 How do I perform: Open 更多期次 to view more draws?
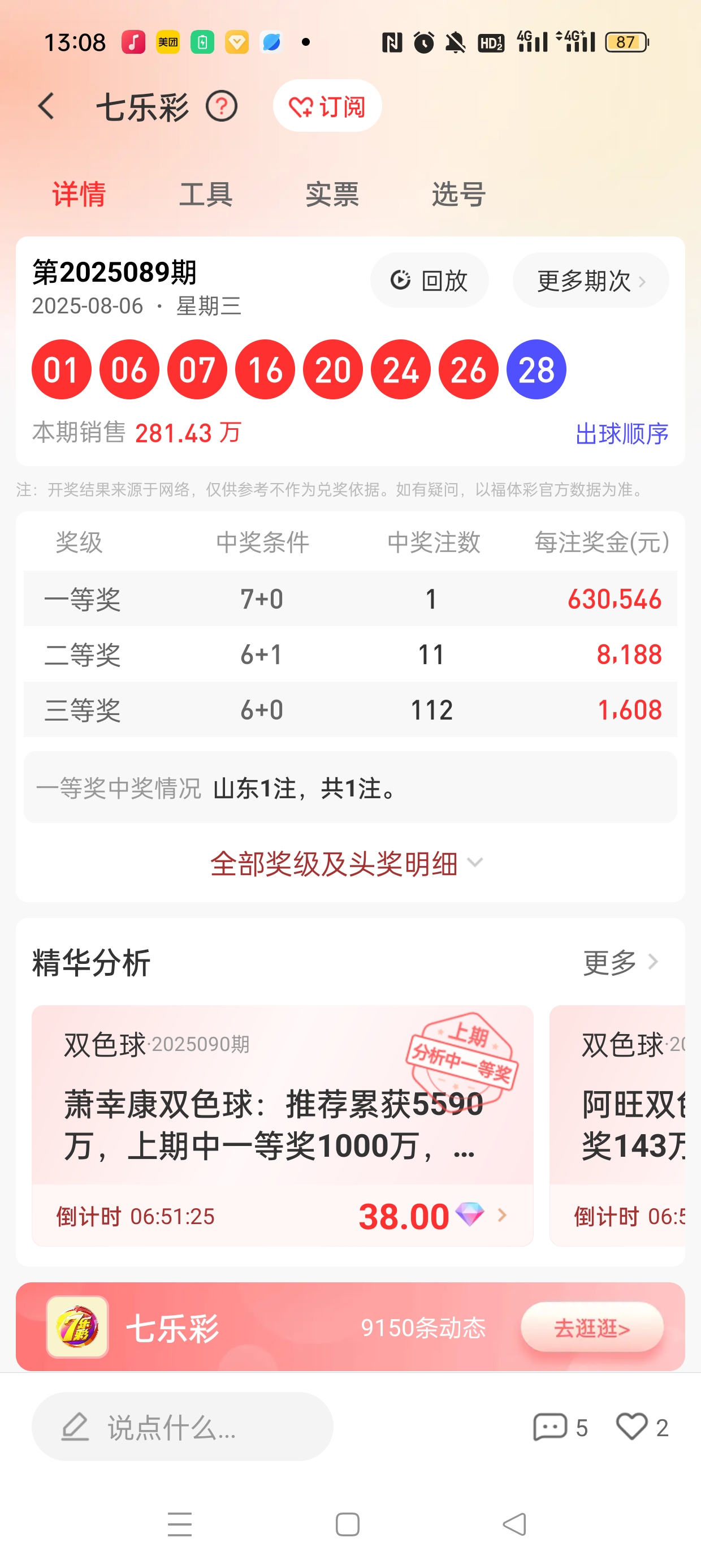pyautogui.click(x=591, y=281)
